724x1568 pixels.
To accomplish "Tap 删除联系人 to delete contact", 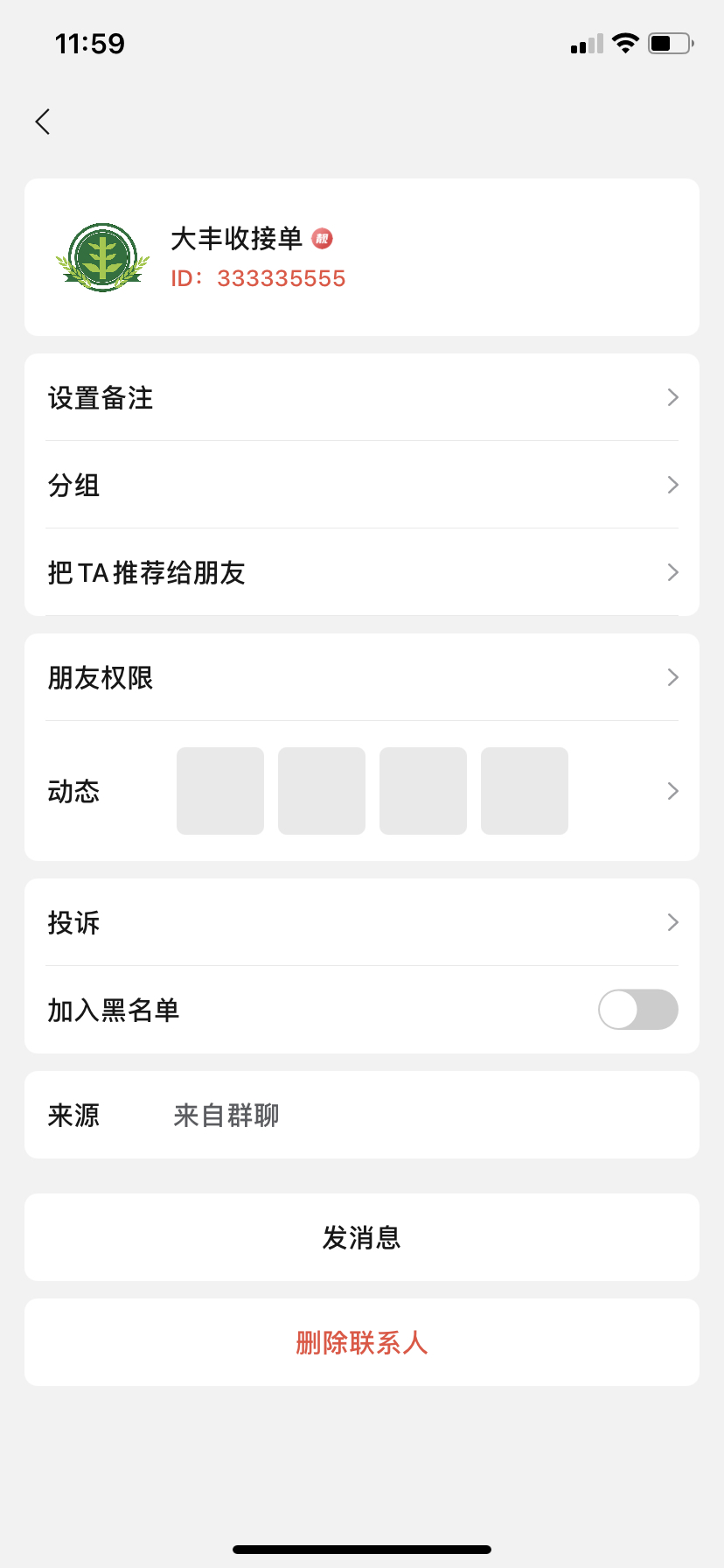I will 362,1342.
